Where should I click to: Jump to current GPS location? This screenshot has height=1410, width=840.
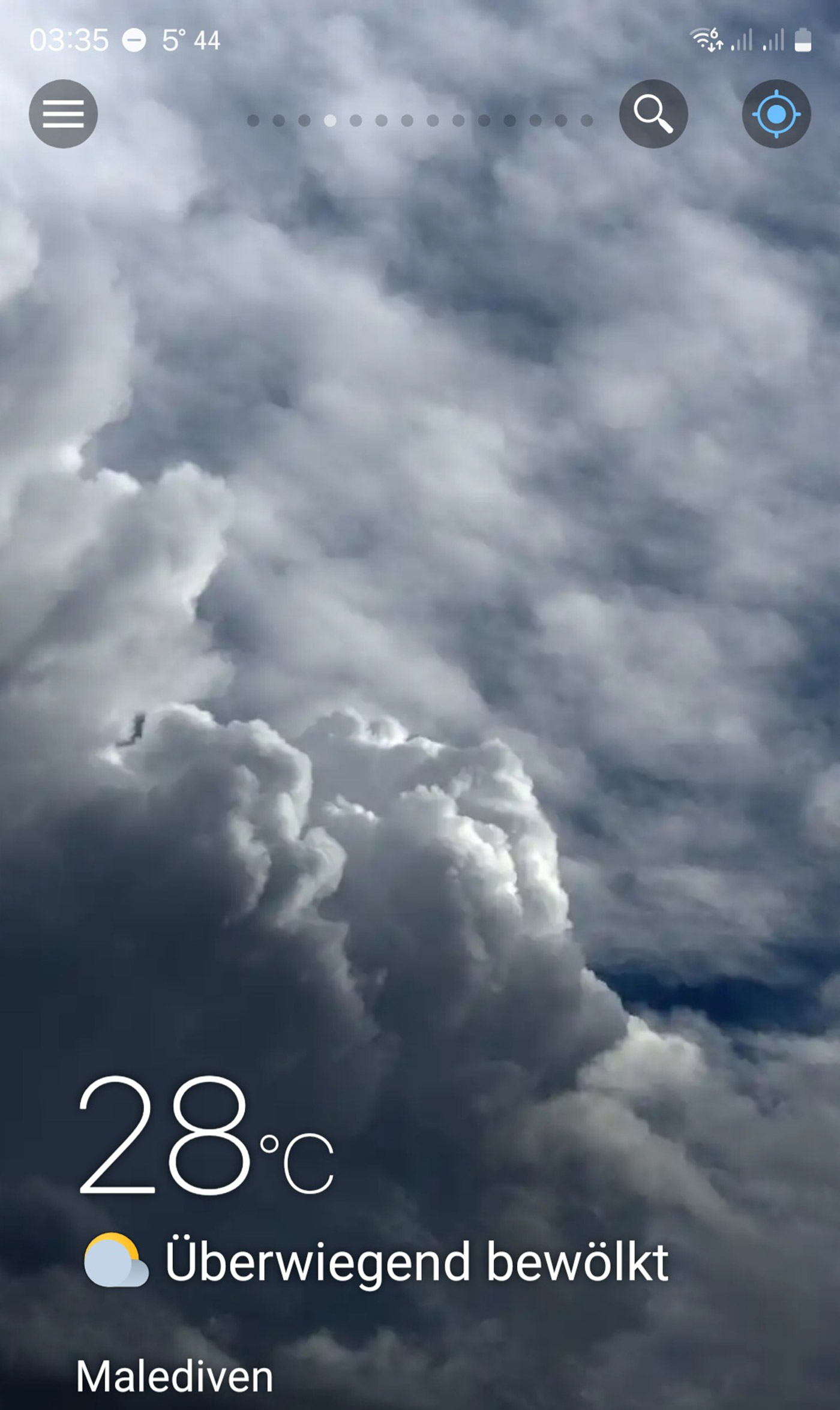(x=776, y=114)
